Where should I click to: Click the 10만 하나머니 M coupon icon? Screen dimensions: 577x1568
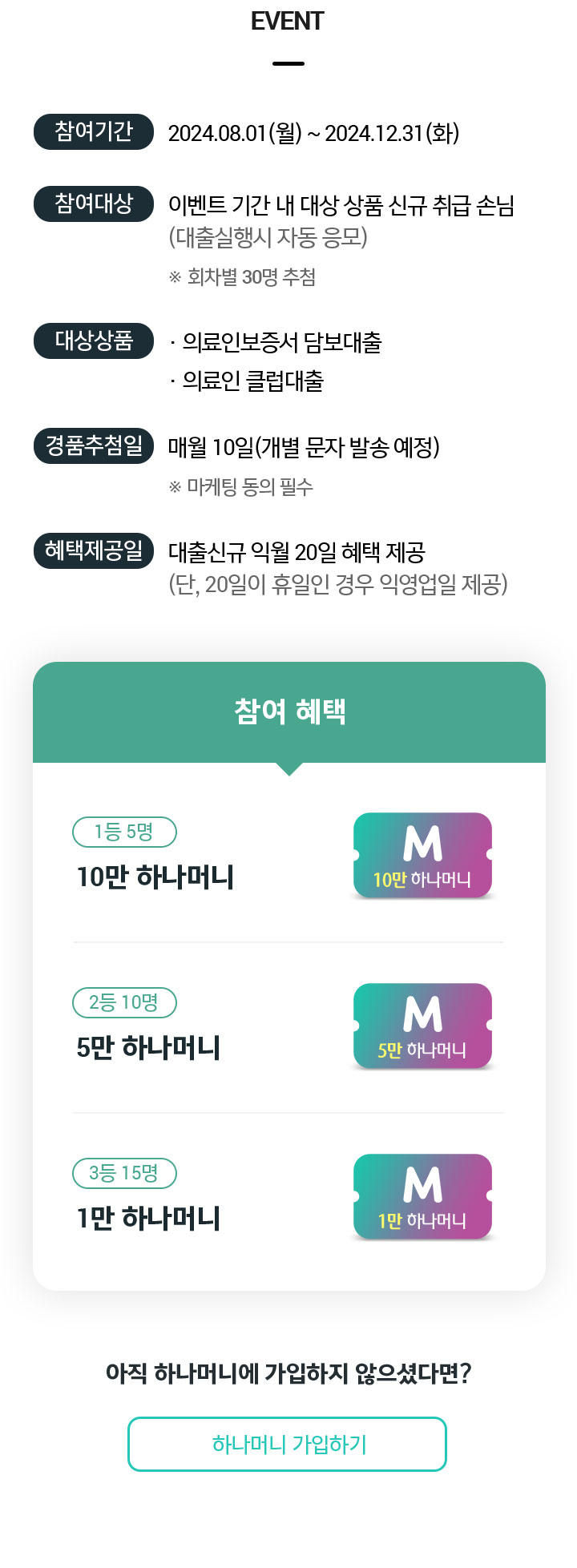coord(423,856)
